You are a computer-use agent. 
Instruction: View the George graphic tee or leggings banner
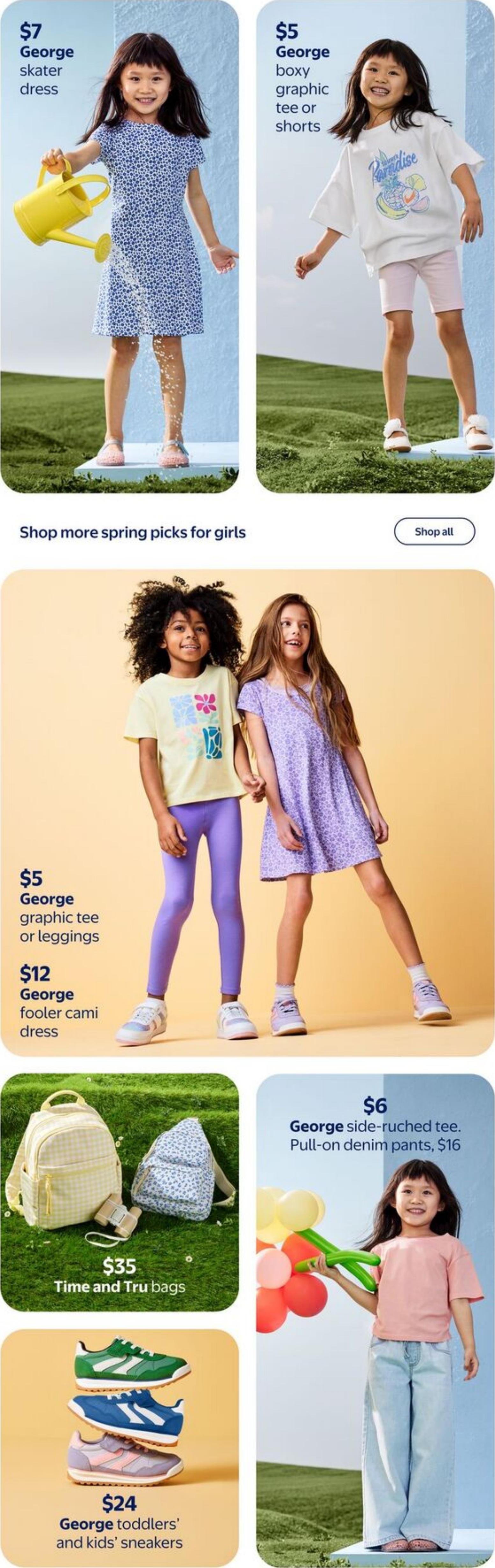[247, 812]
